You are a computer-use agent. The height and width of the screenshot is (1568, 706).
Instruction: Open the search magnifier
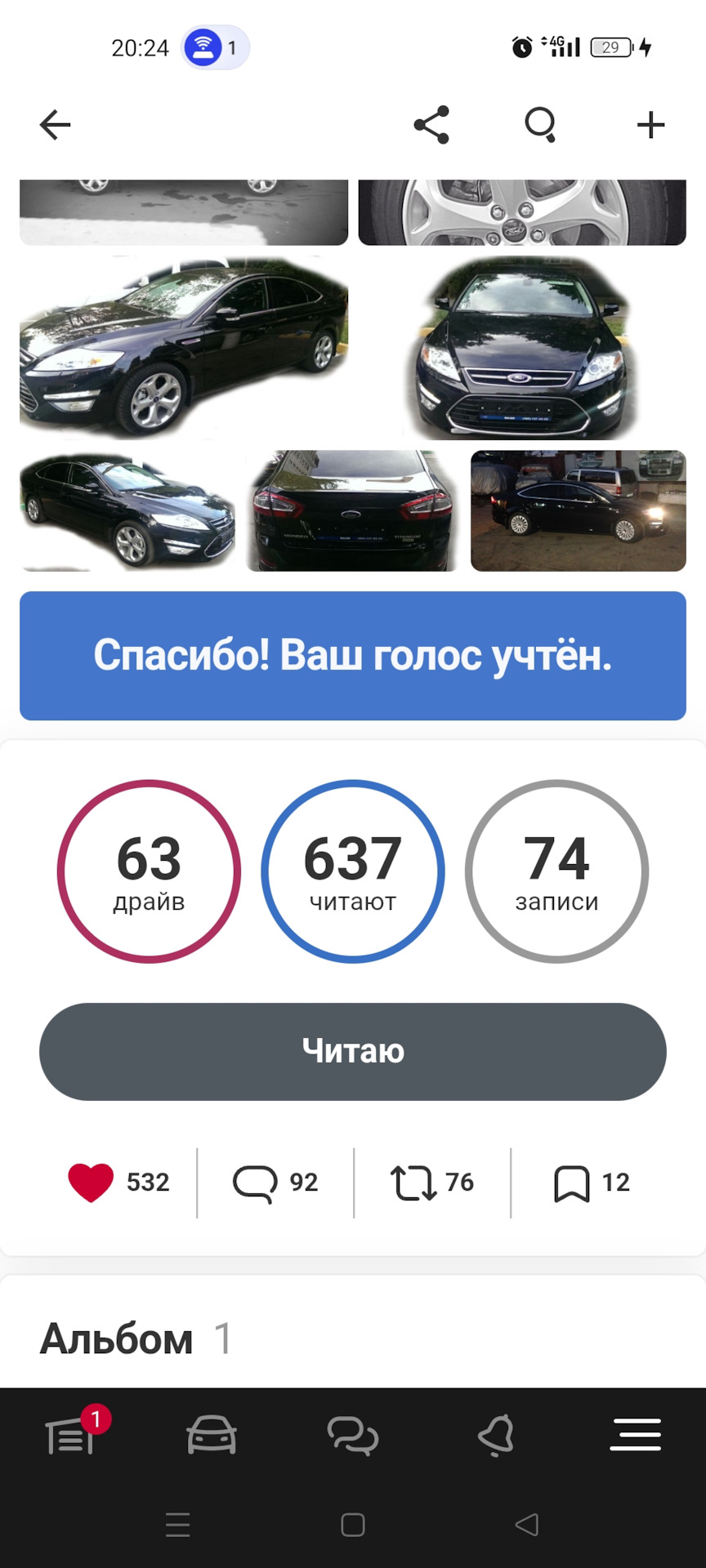(540, 125)
